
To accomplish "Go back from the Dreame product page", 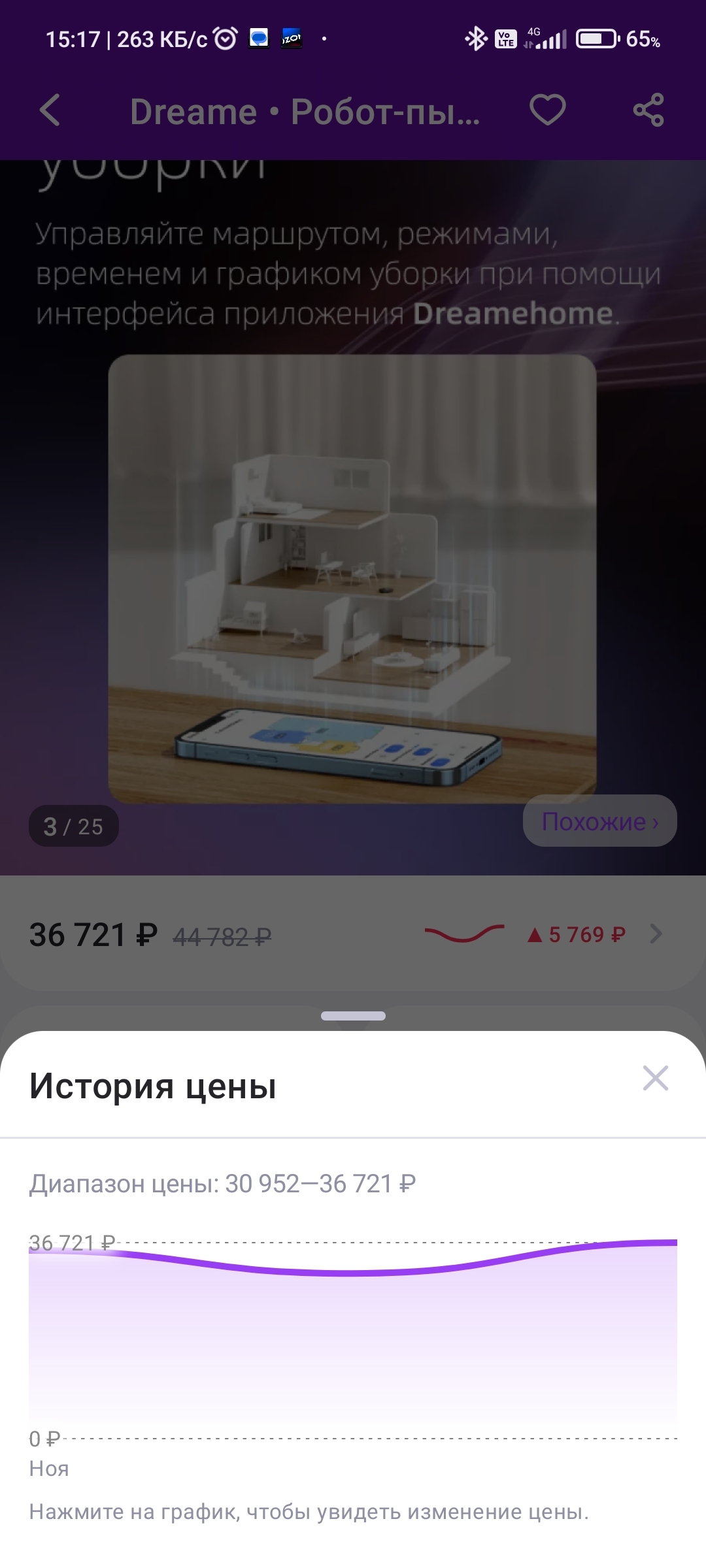I will click(50, 110).
